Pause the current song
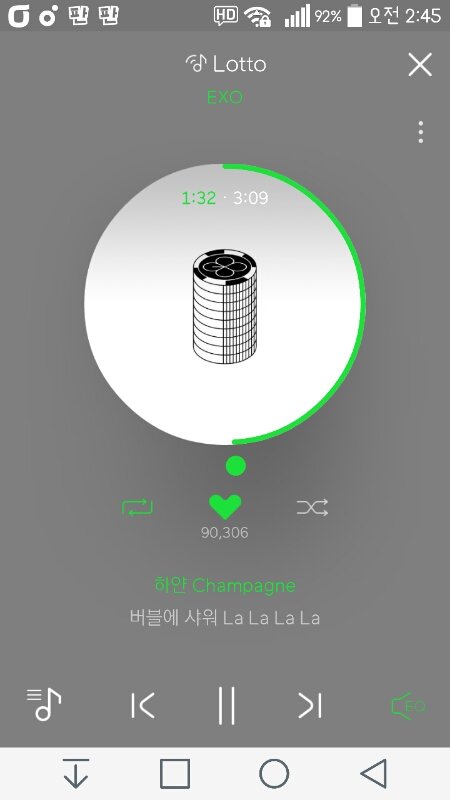 (x=226, y=706)
